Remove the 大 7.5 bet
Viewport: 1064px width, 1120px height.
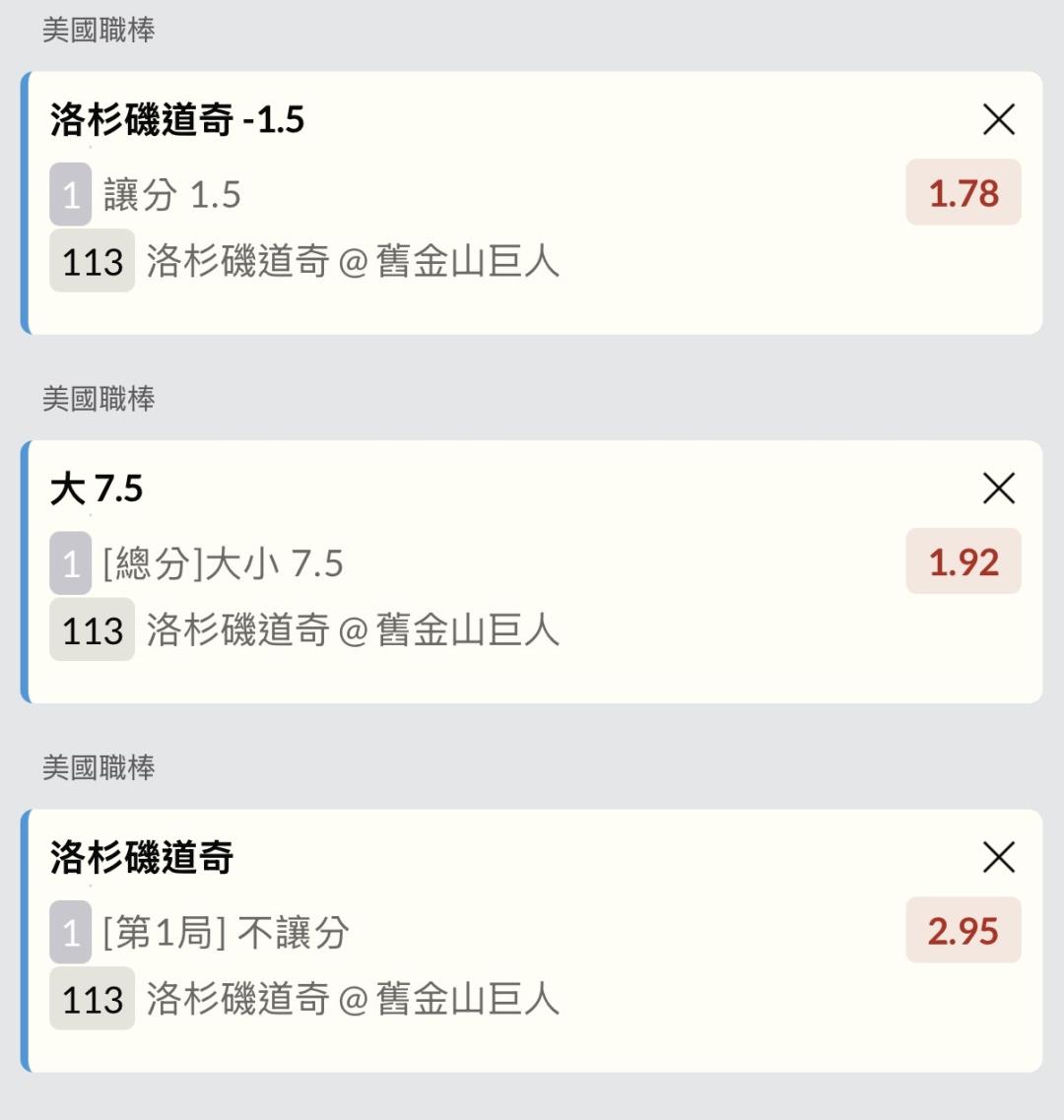coord(998,489)
